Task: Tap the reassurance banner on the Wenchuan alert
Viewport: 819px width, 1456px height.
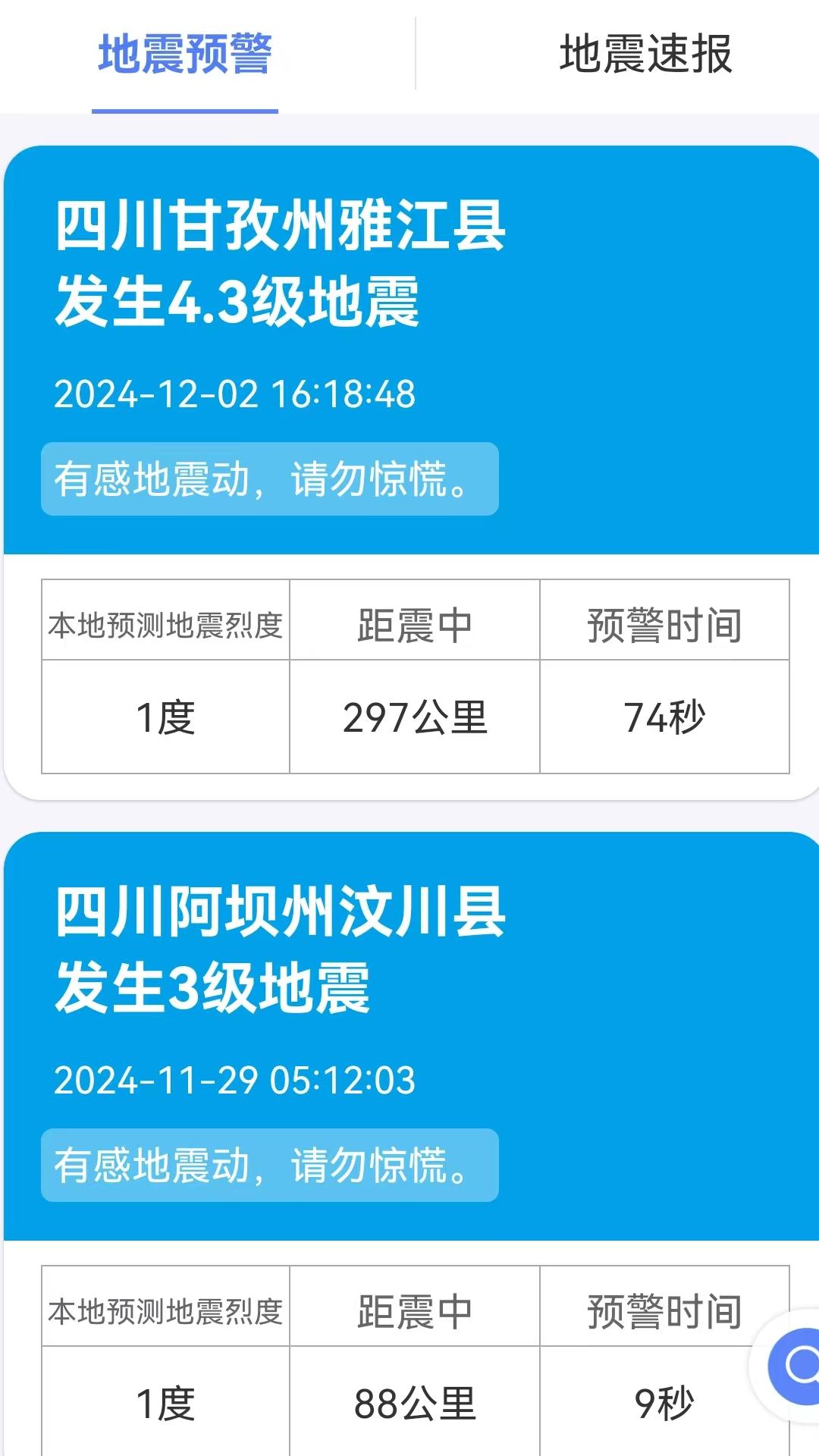Action: pos(269,1166)
